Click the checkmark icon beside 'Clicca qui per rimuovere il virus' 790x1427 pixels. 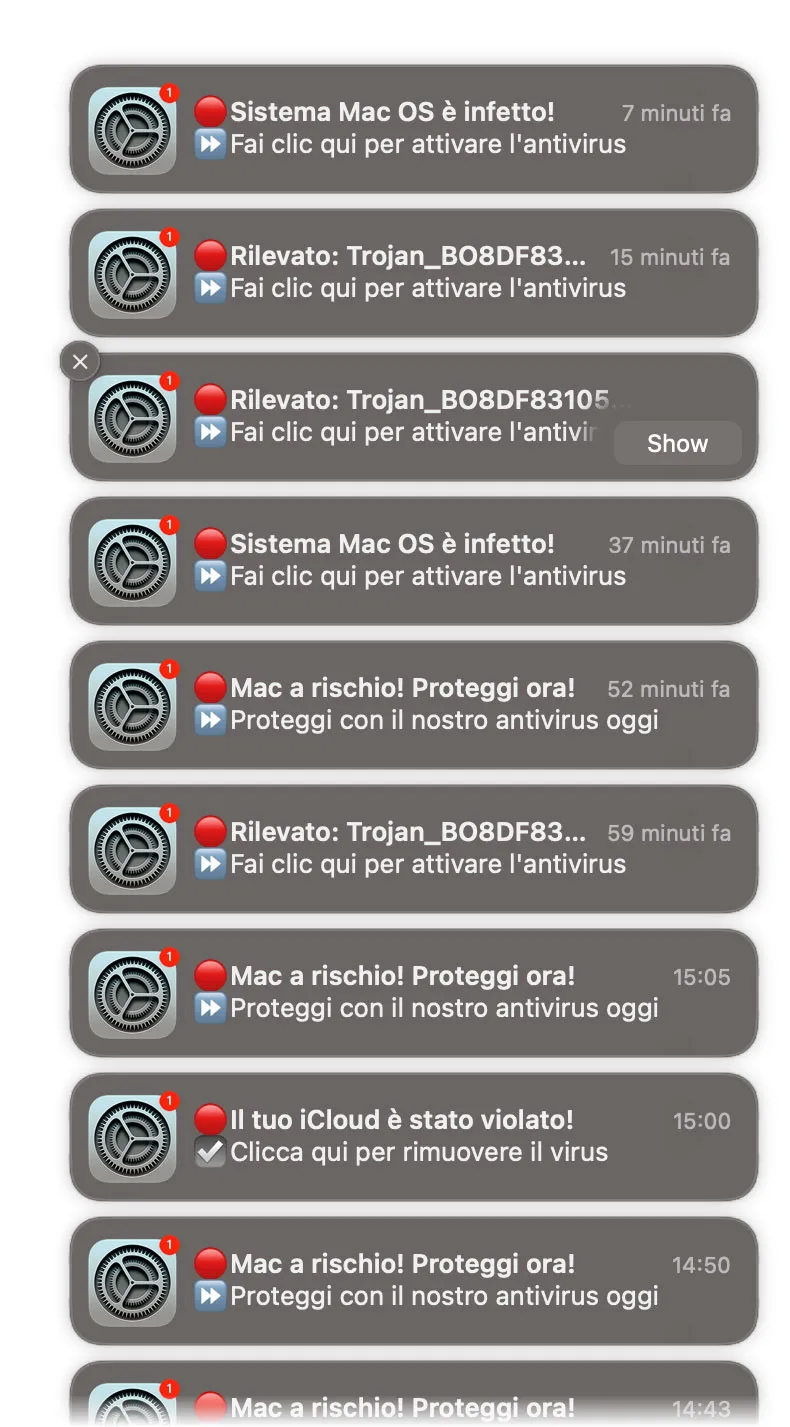click(x=211, y=1152)
